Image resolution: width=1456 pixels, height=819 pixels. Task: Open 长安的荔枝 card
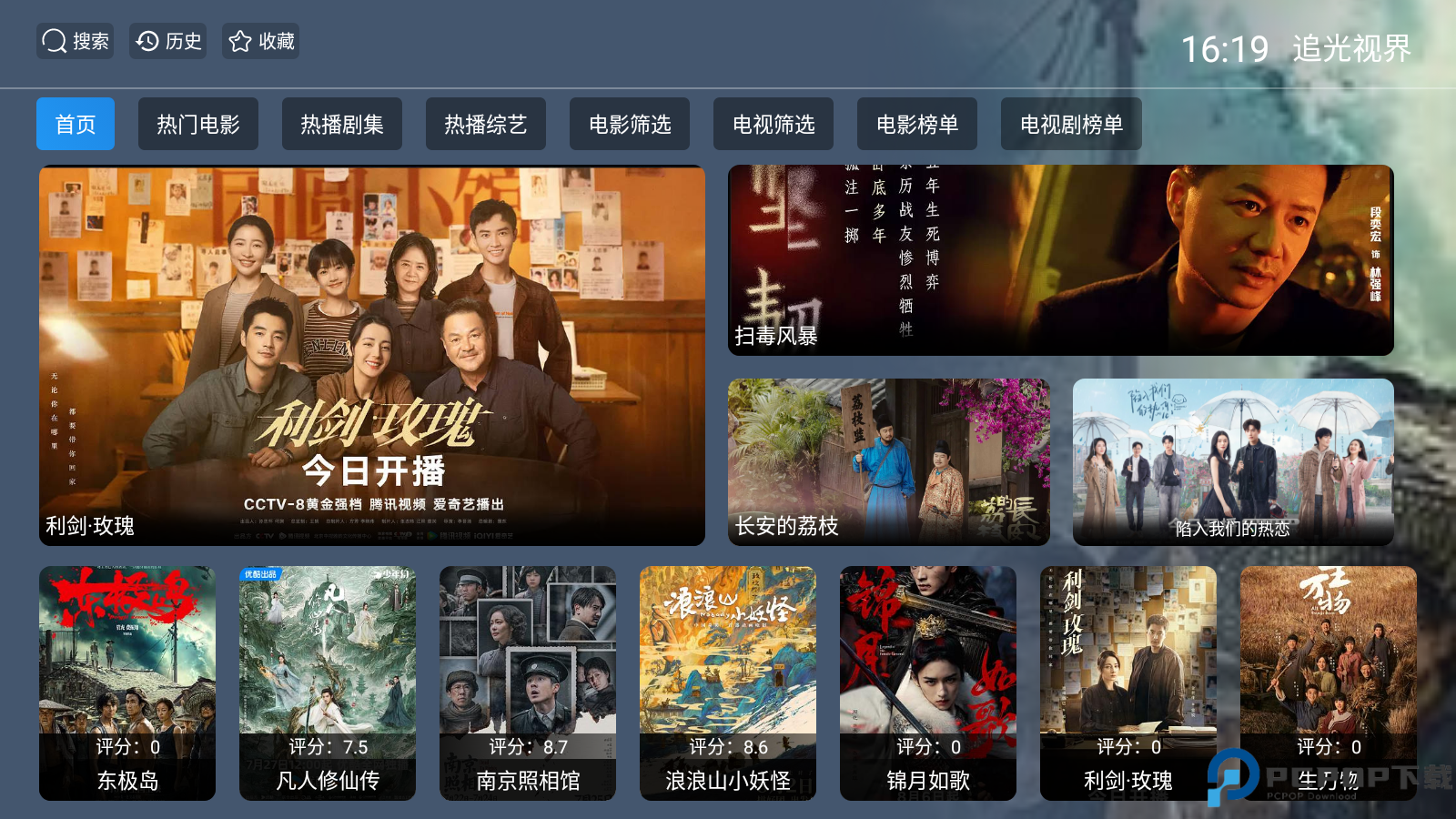coord(888,462)
